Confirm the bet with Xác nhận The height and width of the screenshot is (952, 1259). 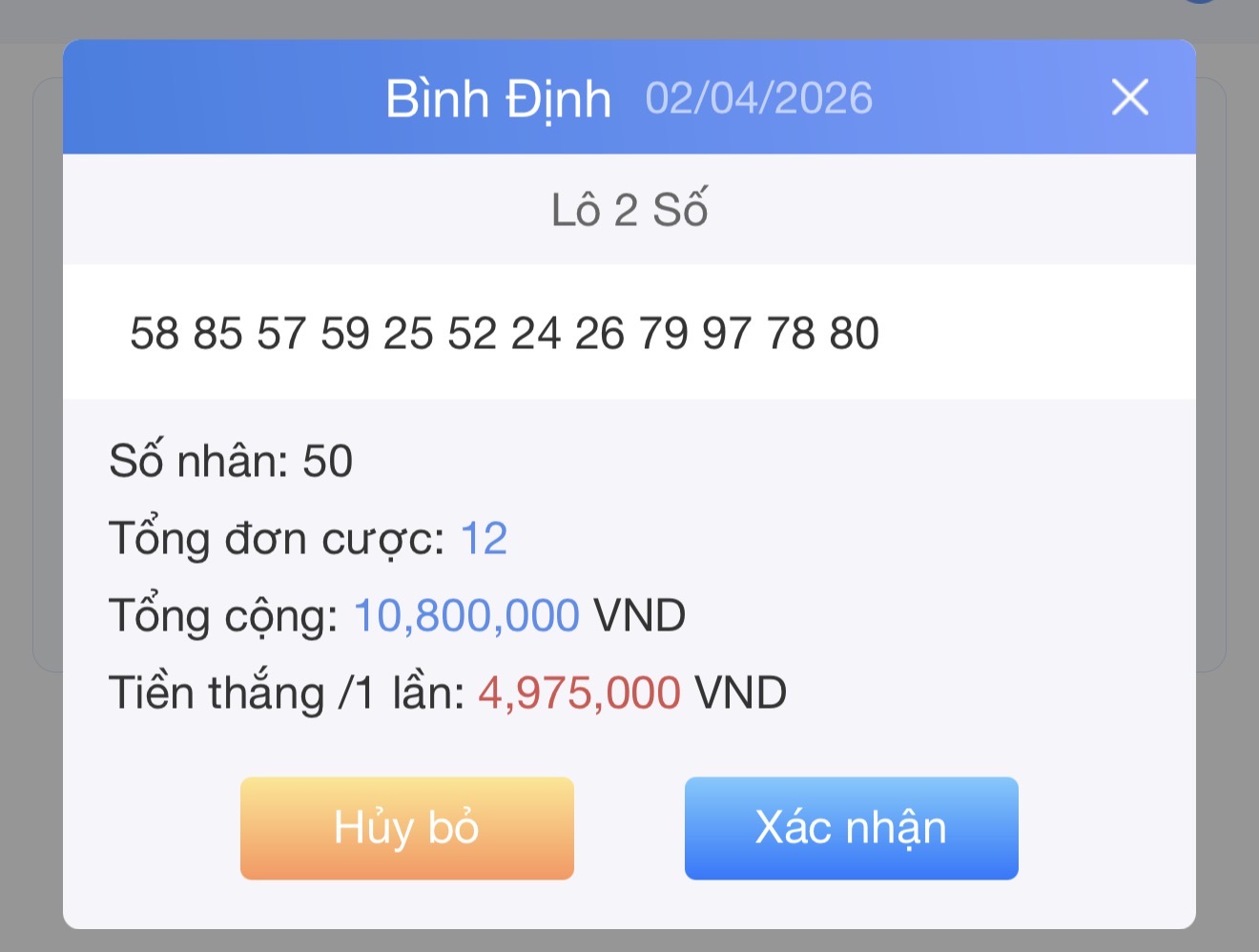tap(851, 827)
